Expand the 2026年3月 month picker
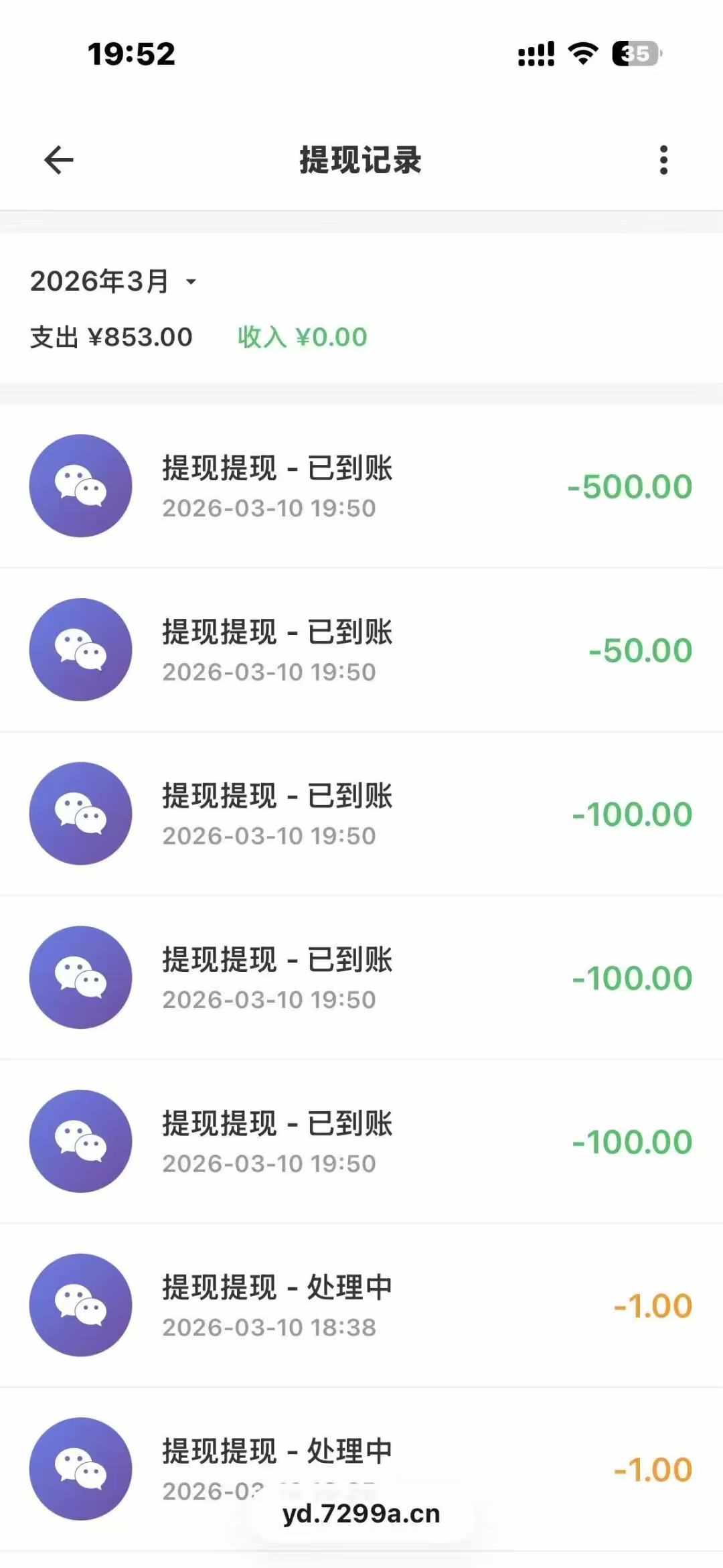723x1568 pixels. [x=114, y=281]
